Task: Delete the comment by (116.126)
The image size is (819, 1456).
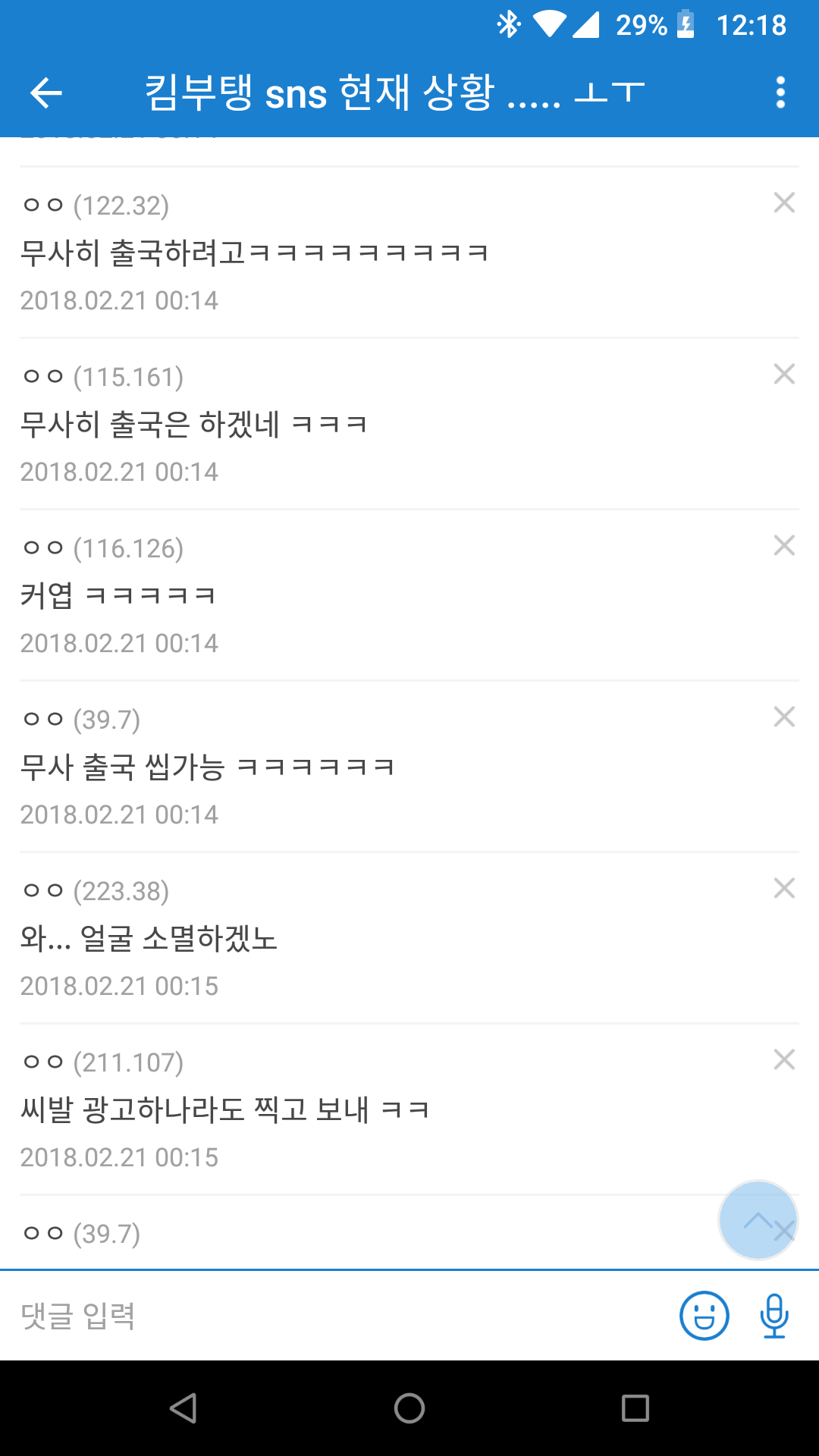Action: click(784, 545)
